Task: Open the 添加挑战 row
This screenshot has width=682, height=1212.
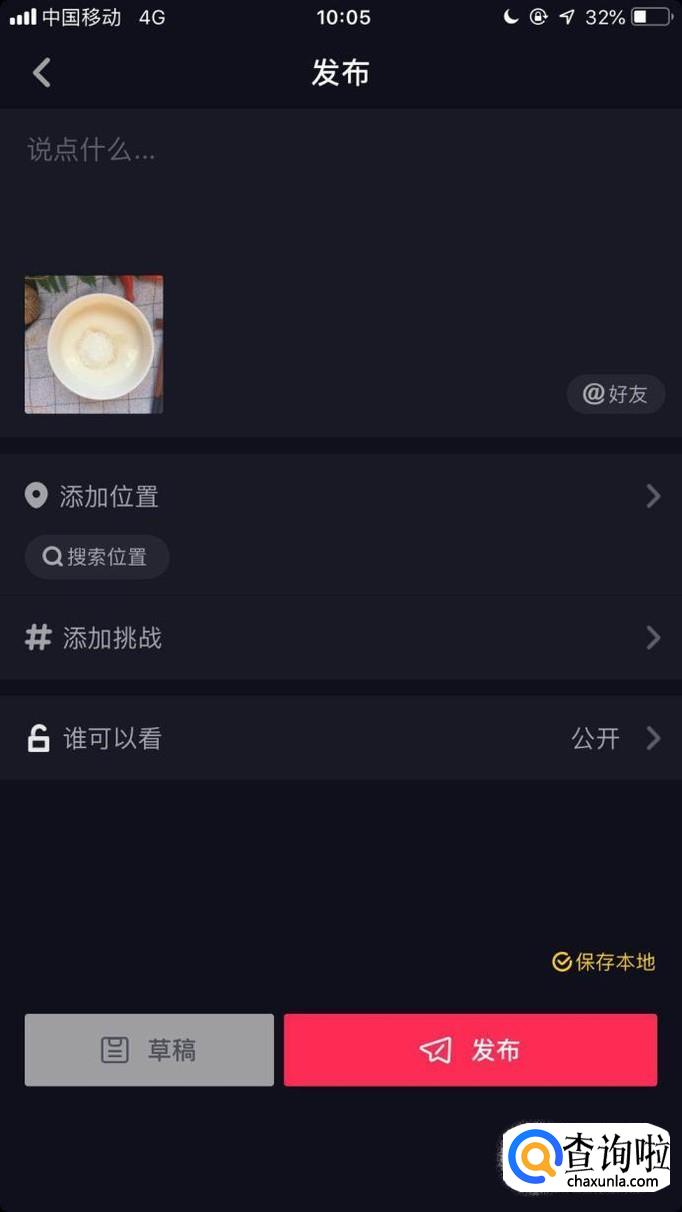Action: [x=340, y=638]
